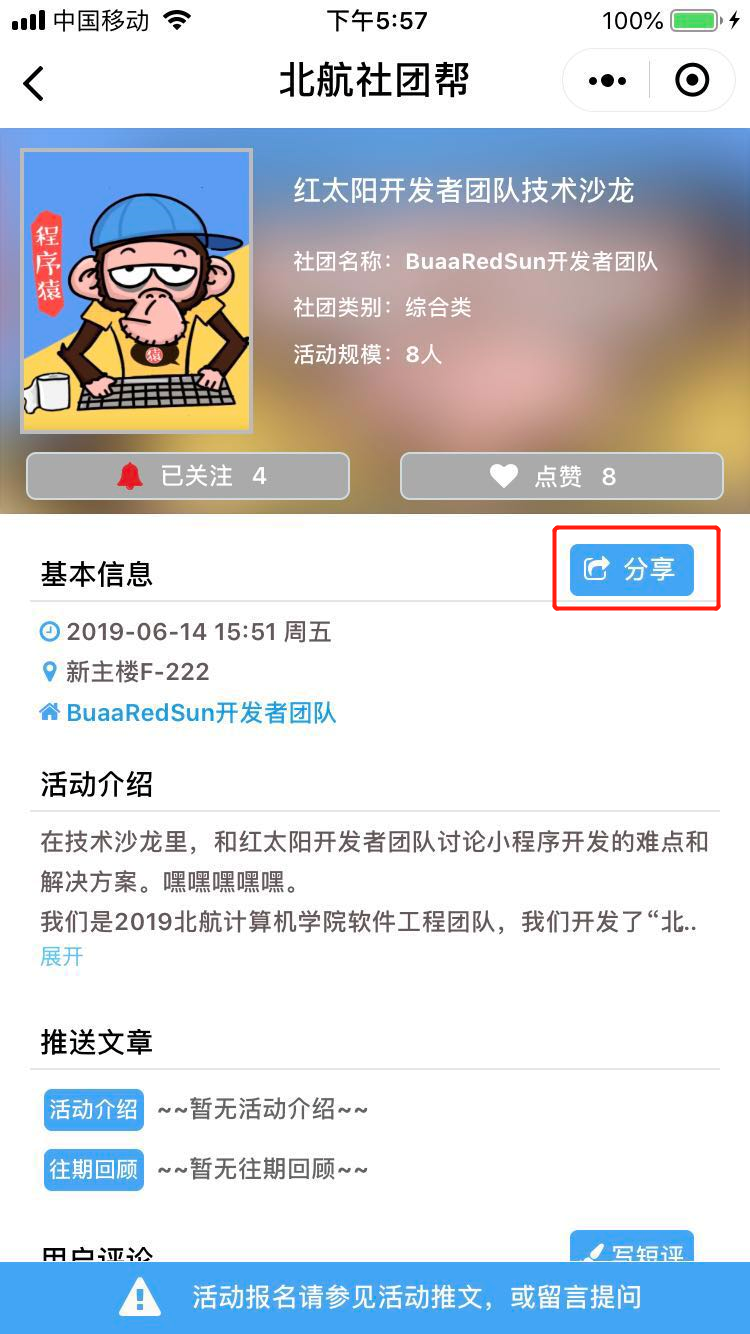Share this activity via 分享 button

pos(631,570)
